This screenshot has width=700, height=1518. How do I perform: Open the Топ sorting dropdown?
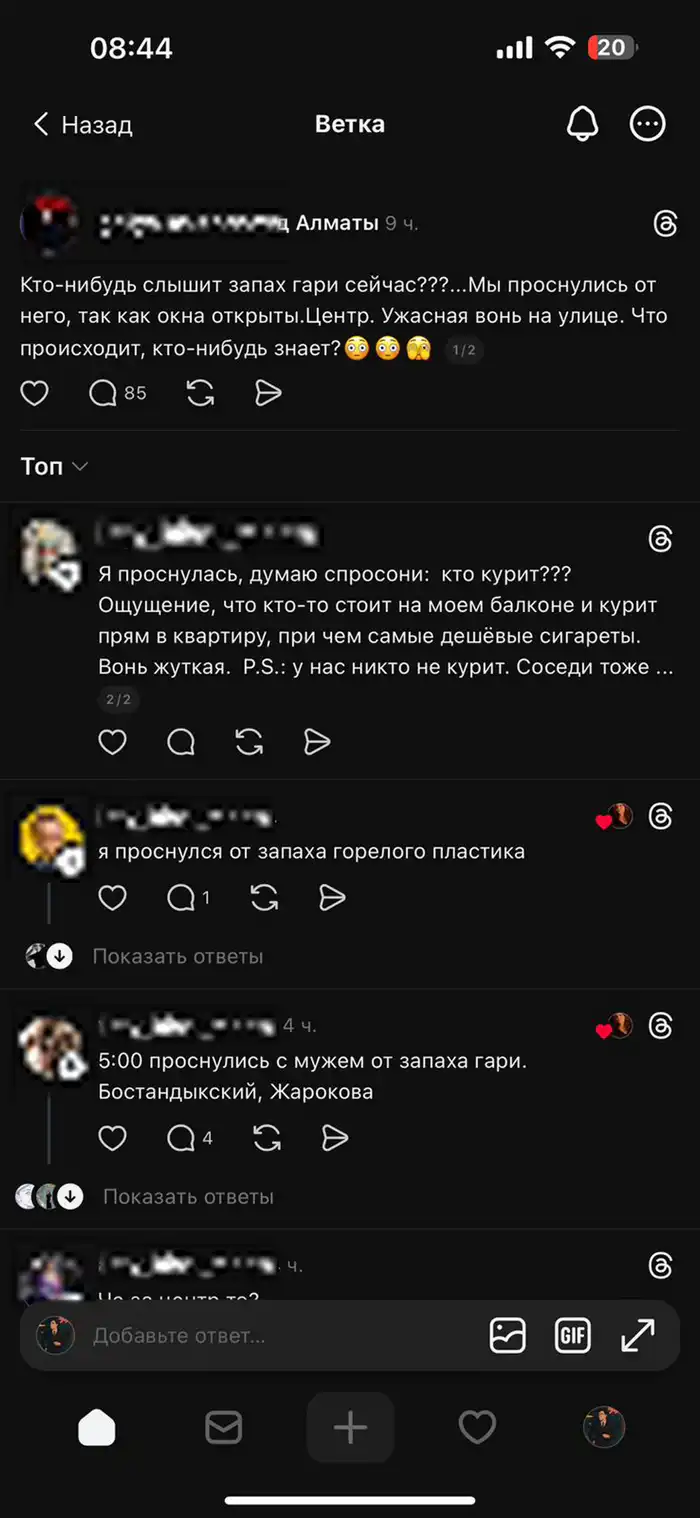pyautogui.click(x=55, y=467)
